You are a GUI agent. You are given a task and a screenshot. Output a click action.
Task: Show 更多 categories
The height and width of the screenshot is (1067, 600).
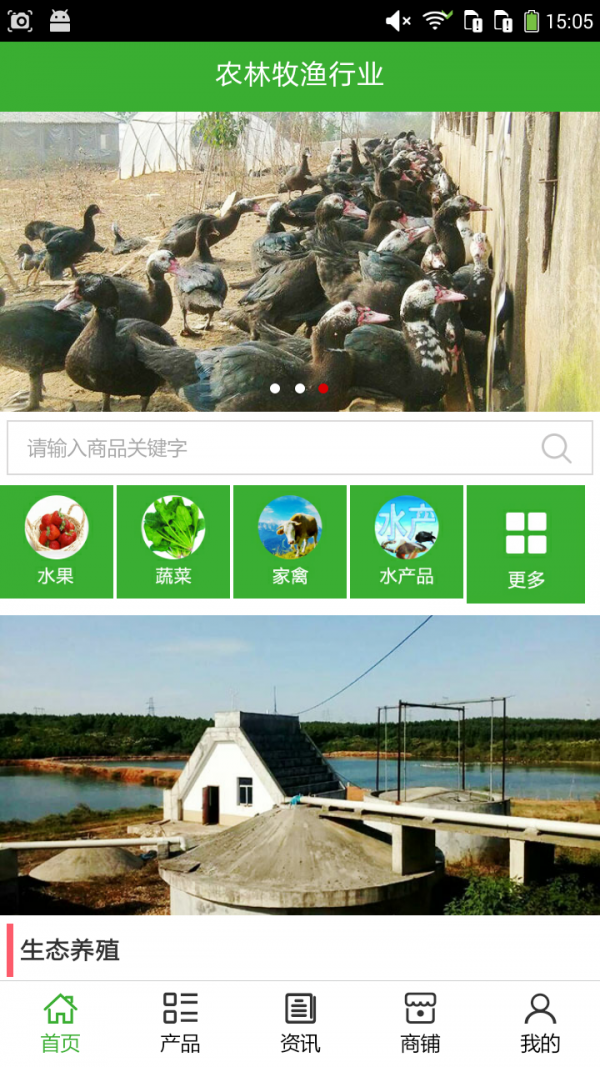(526, 545)
